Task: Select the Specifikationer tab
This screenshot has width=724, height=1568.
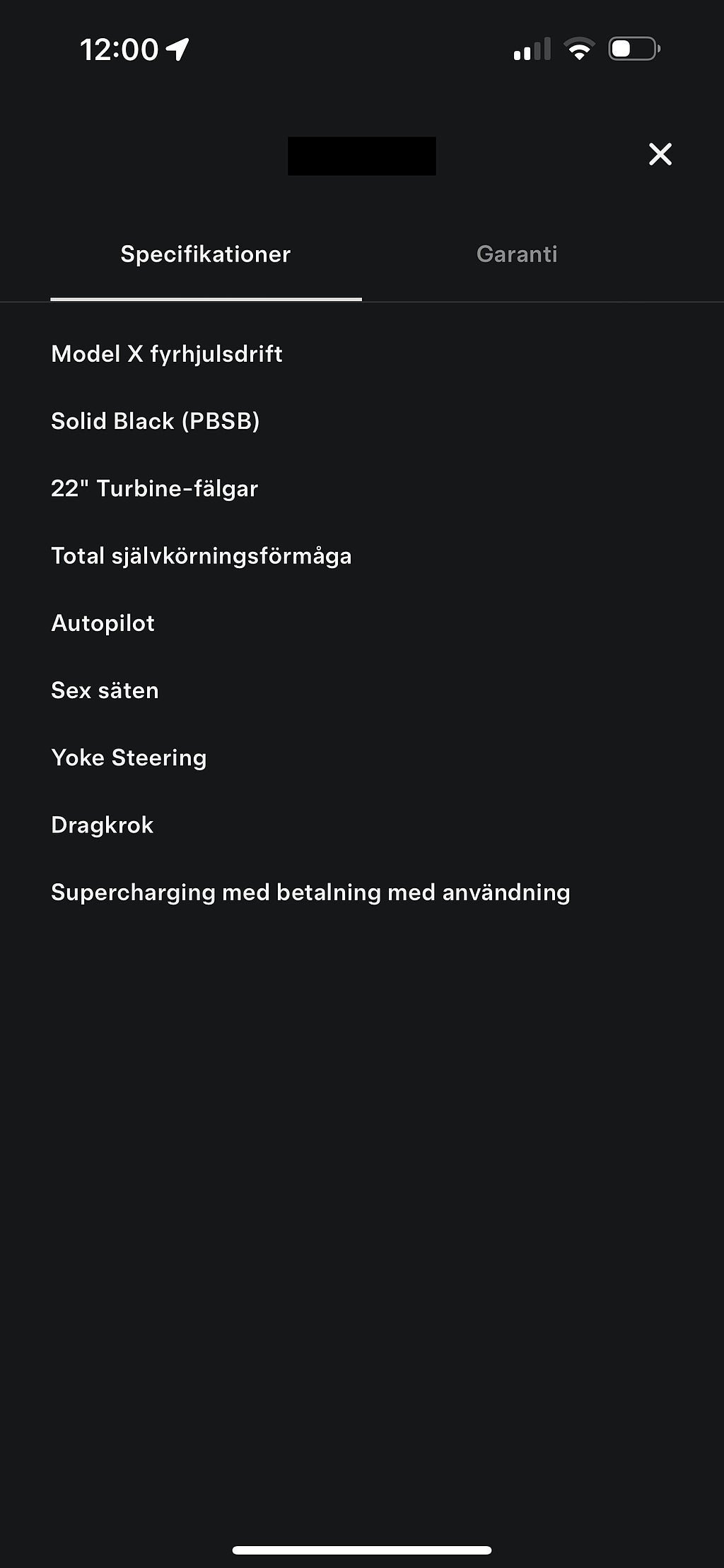Action: 205,254
